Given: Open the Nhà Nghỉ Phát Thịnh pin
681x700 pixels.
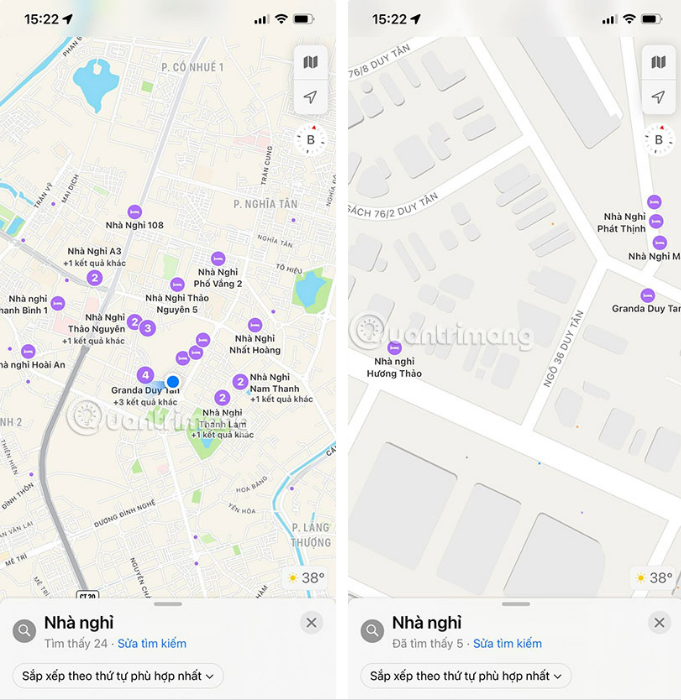Looking at the screenshot, I should tap(654, 202).
